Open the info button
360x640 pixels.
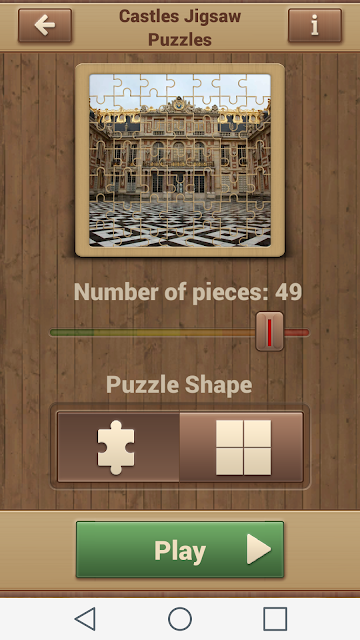(x=315, y=25)
